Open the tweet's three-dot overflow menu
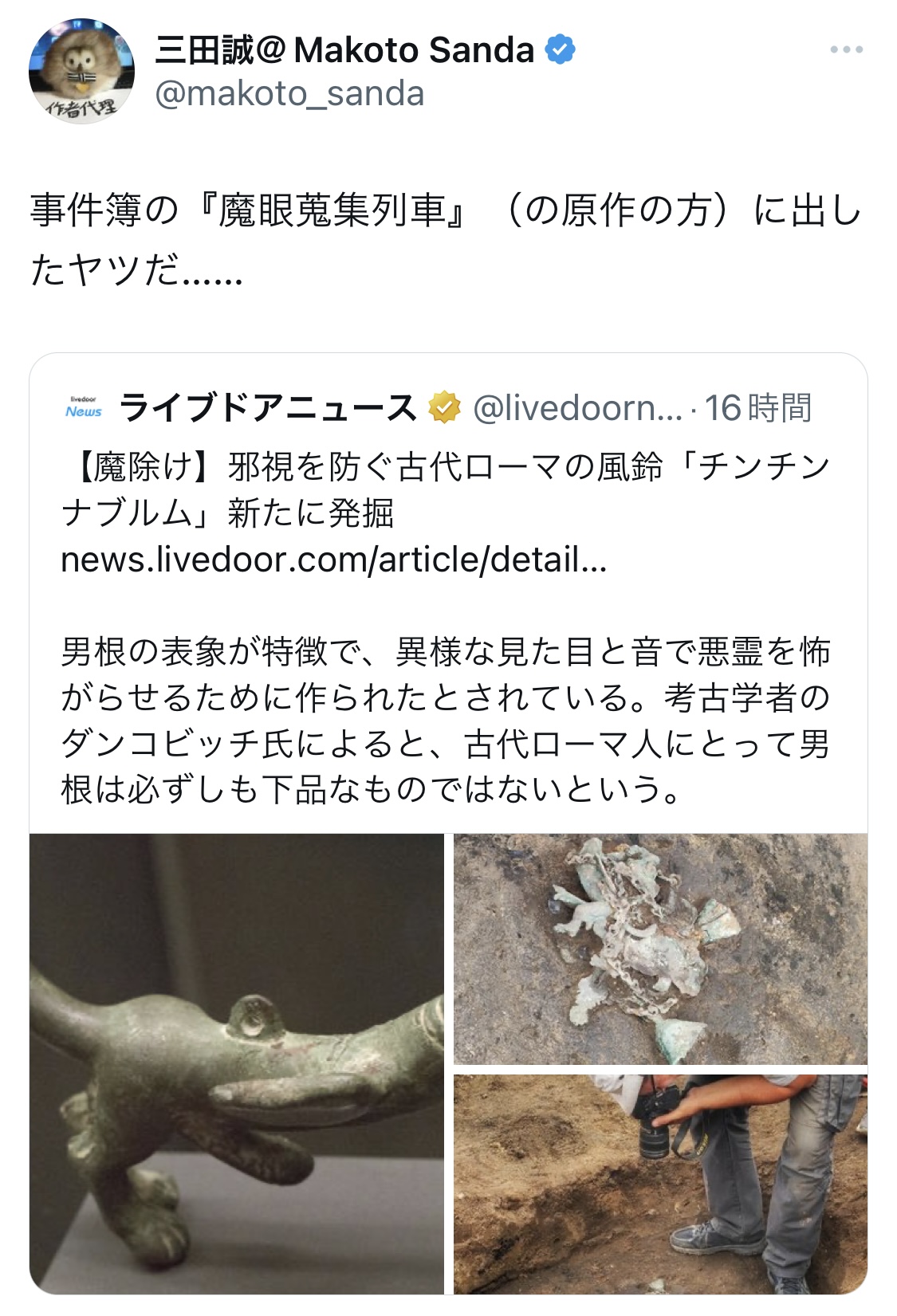 click(x=846, y=49)
